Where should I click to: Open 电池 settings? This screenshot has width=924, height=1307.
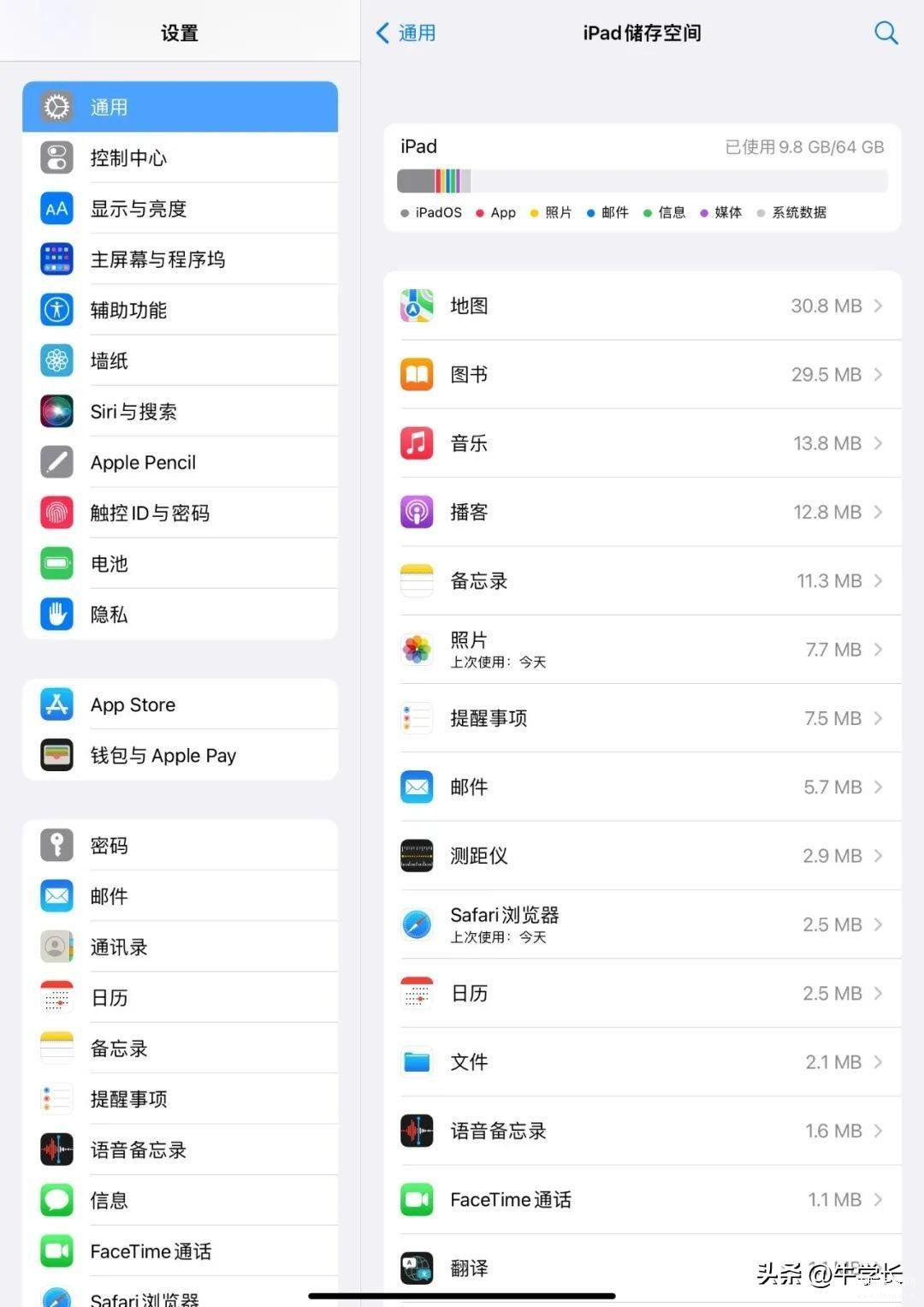point(180,564)
